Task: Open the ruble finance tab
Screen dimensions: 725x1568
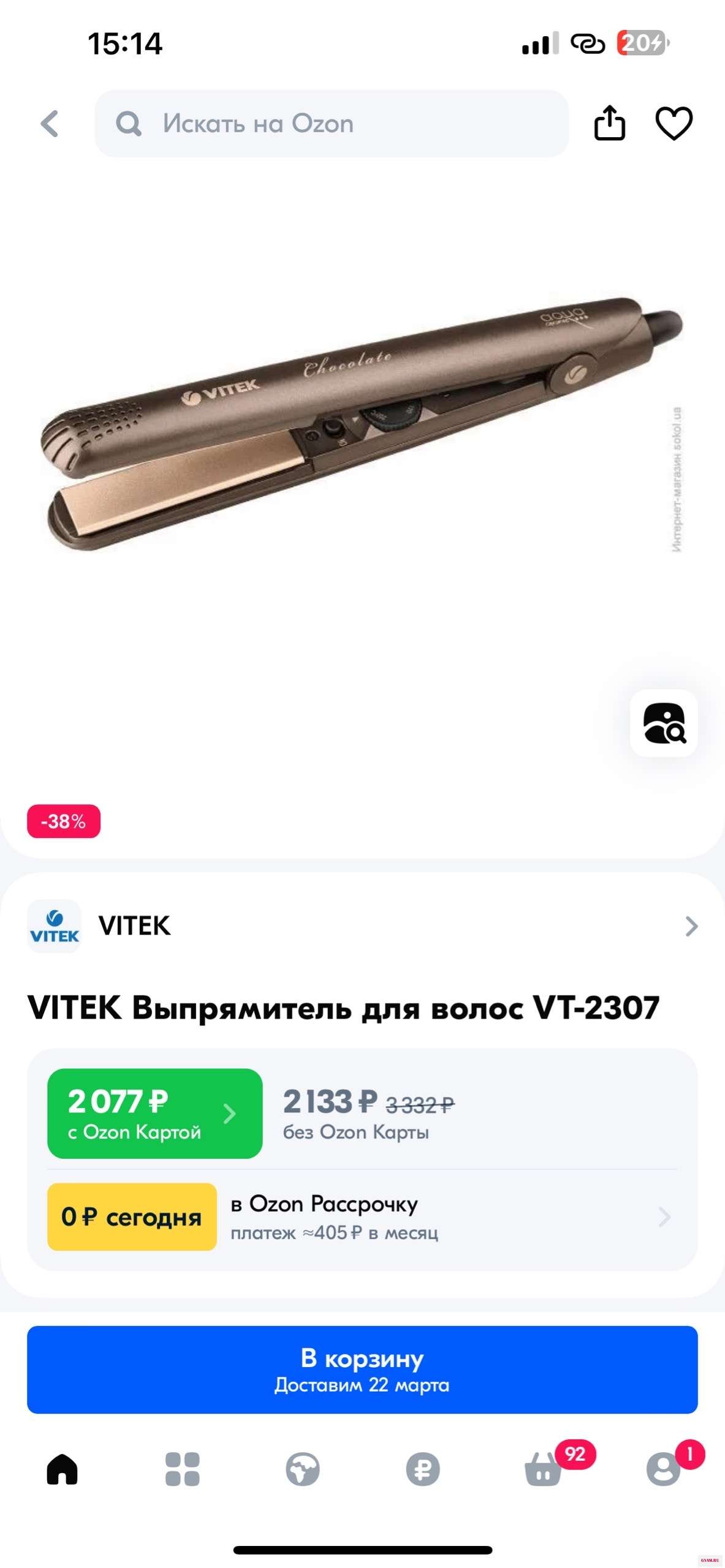Action: (423, 1469)
